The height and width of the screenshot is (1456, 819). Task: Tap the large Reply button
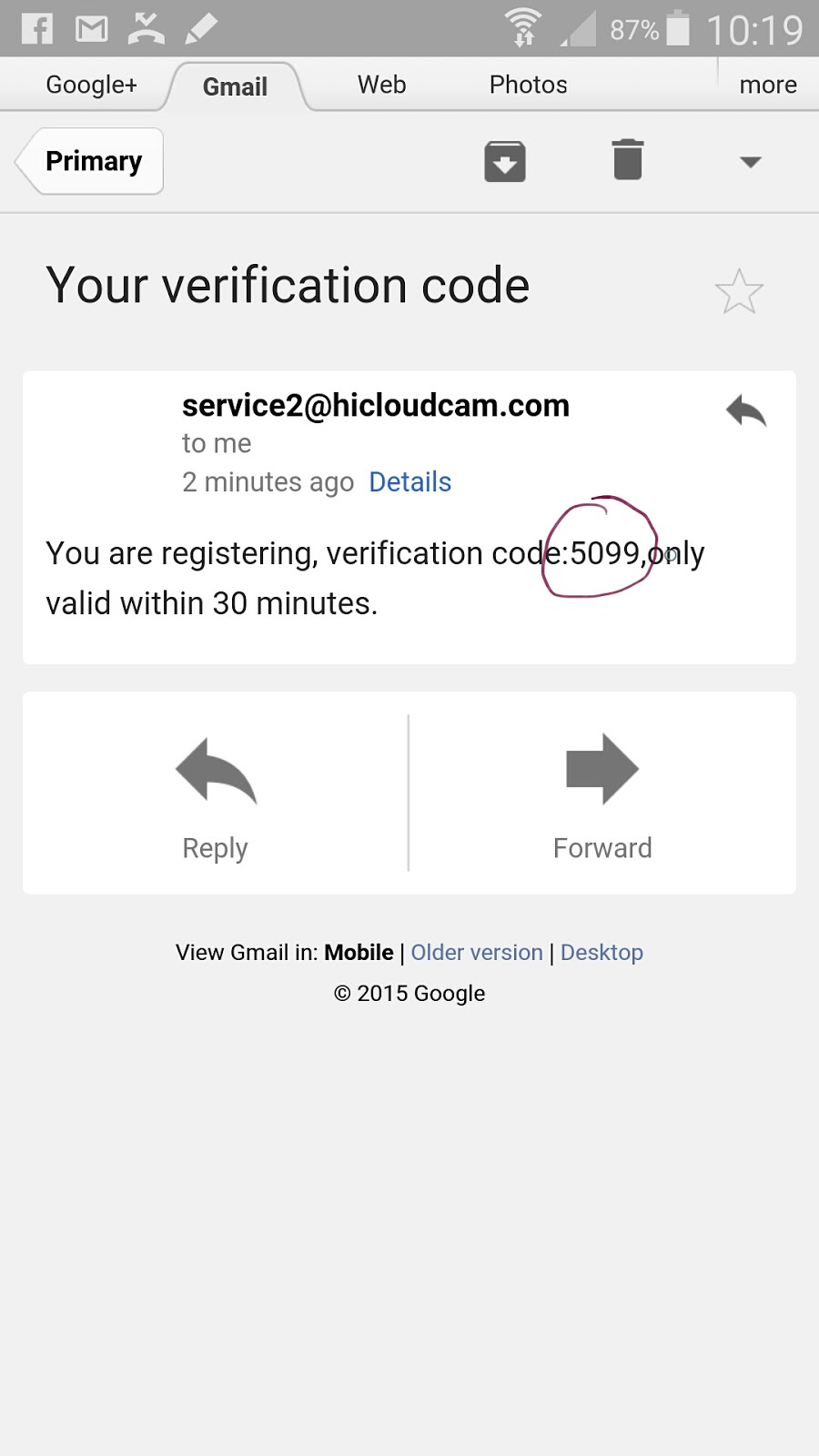coord(216,794)
